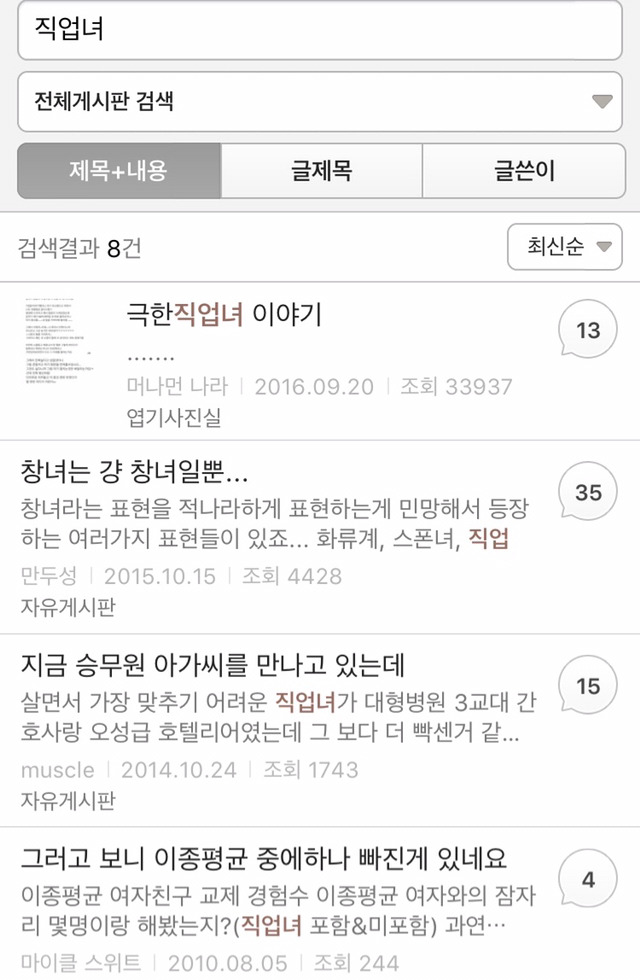The height and width of the screenshot is (980, 640).
Task: View the 15 comments on the 승무원 post
Action: 587,686
